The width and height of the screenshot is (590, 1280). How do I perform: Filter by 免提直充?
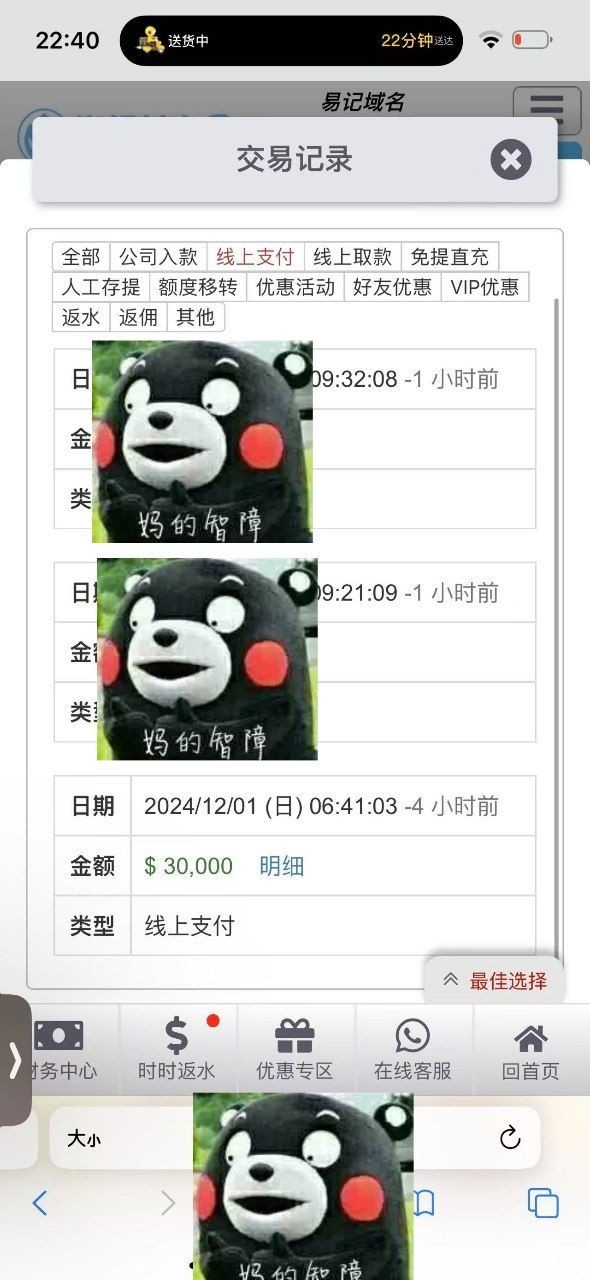tap(450, 257)
